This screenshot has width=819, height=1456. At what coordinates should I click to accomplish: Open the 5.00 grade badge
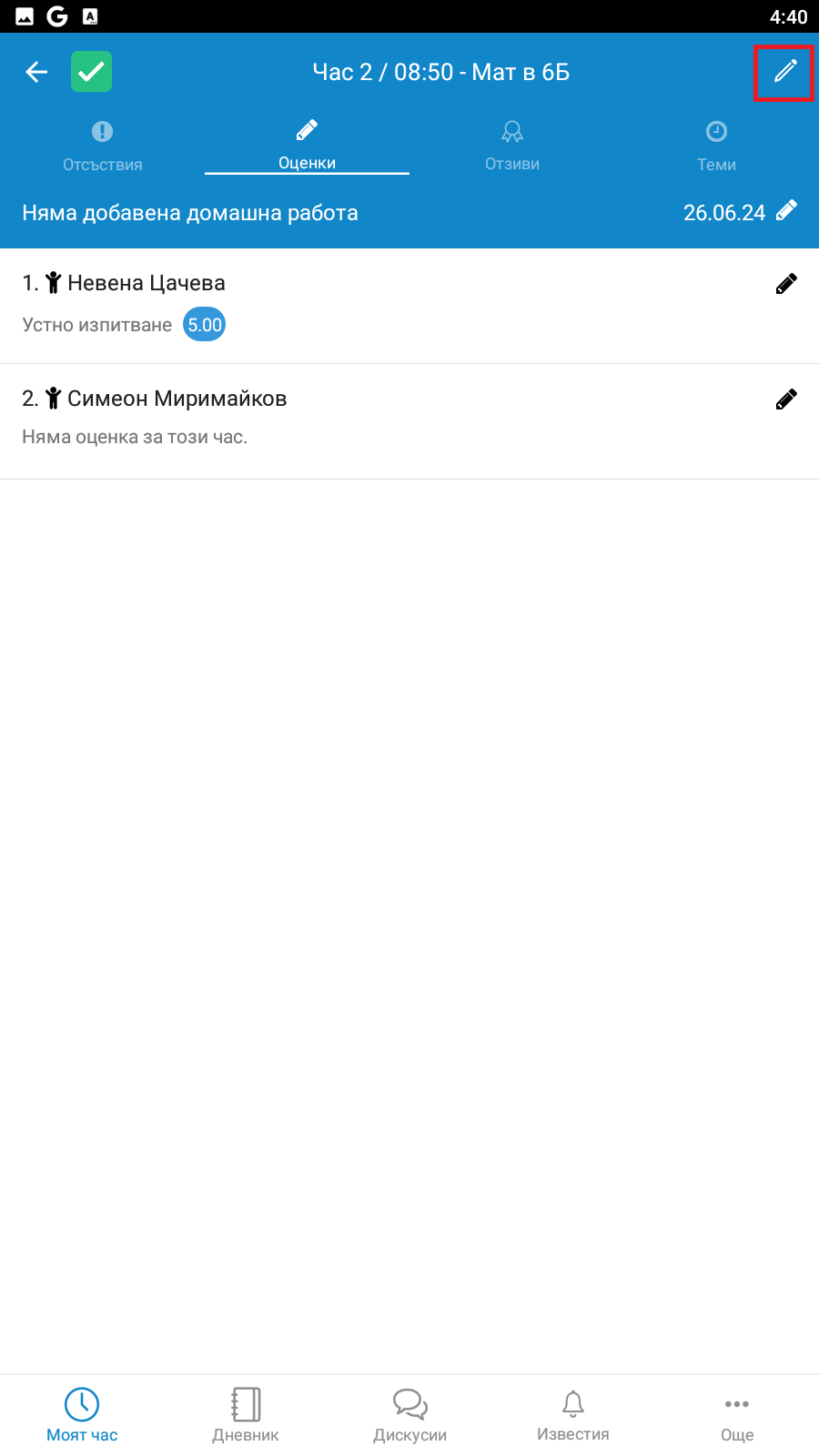point(205,325)
